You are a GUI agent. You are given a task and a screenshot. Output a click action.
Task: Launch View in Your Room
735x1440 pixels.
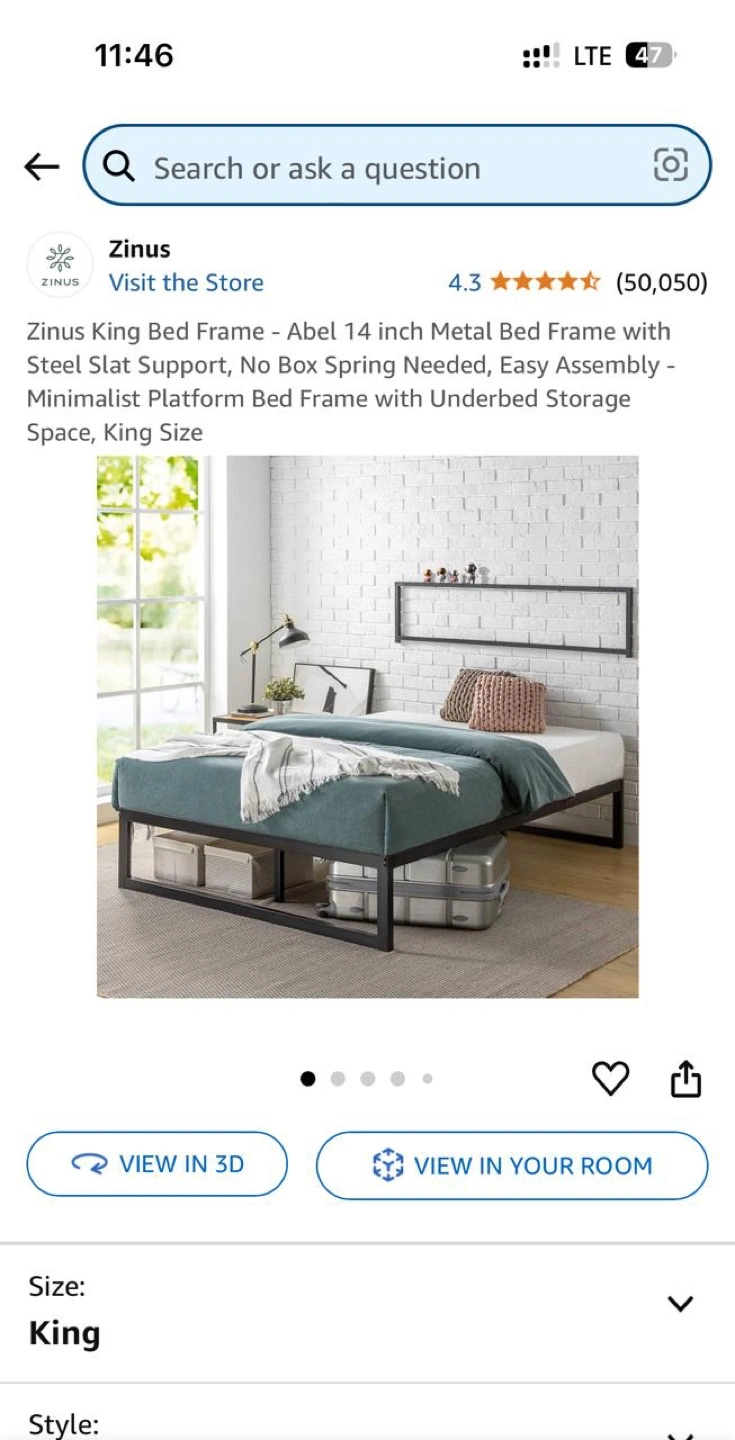click(x=512, y=1165)
